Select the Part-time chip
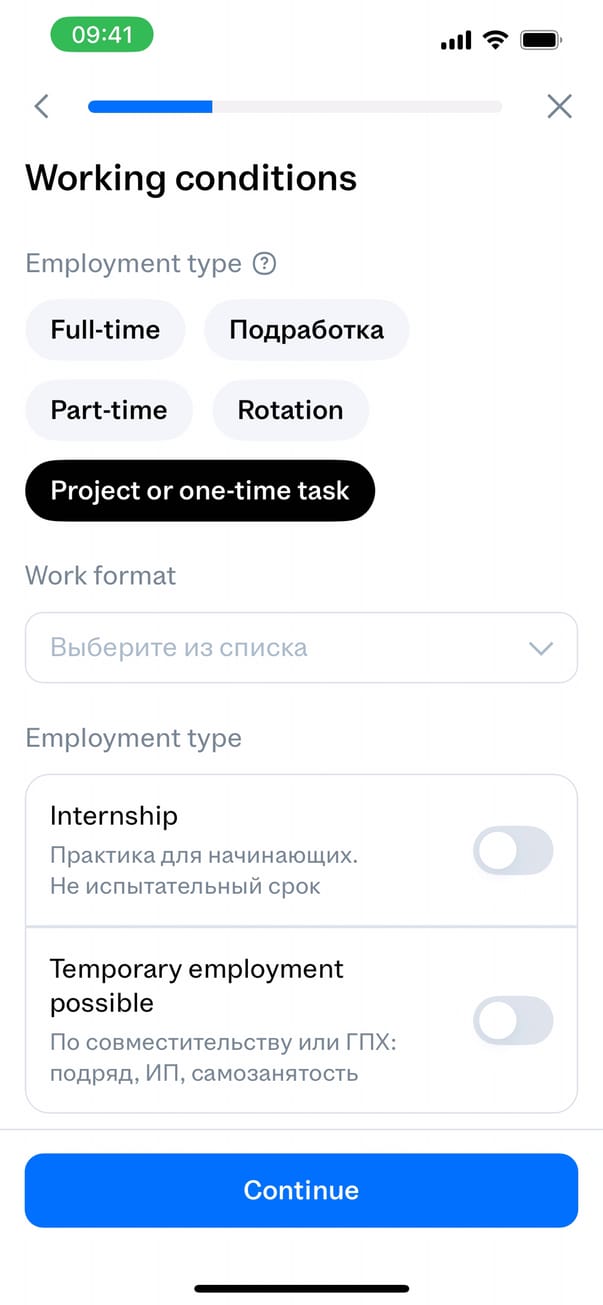The width and height of the screenshot is (603, 1305). pos(108,410)
